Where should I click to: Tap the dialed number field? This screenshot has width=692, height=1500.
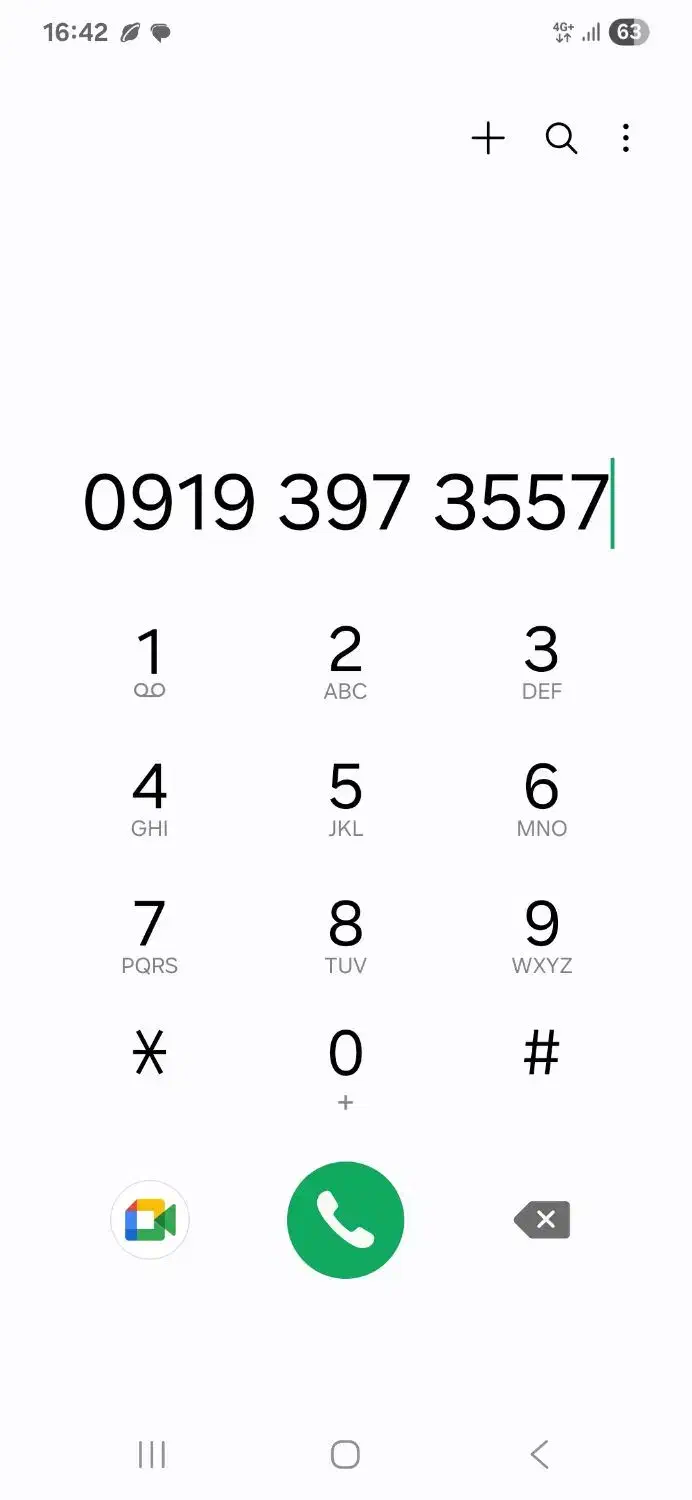(x=346, y=501)
